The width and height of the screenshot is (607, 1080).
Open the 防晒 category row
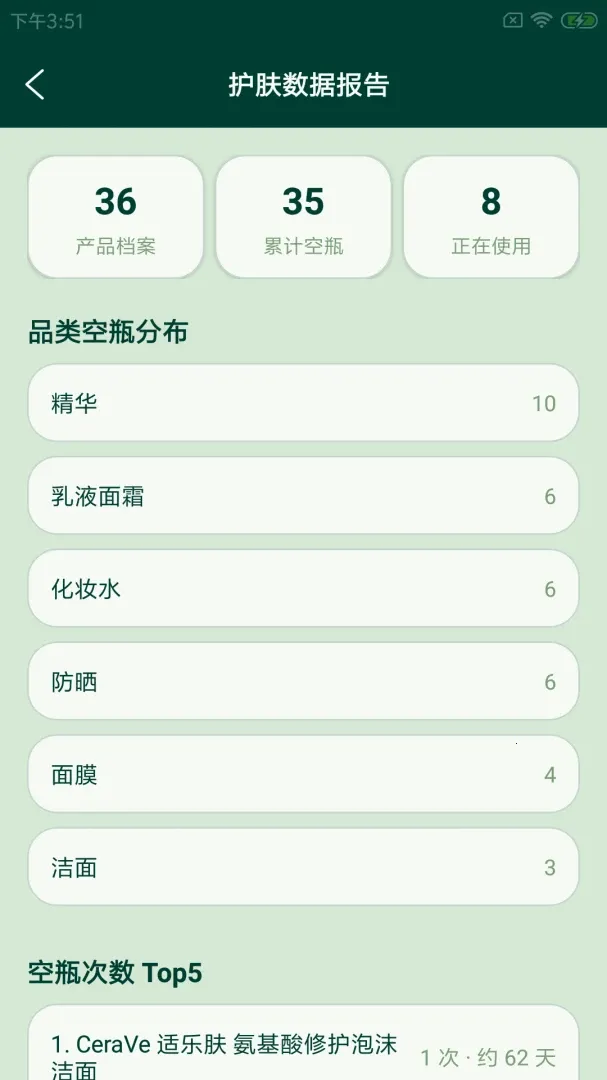coord(303,682)
